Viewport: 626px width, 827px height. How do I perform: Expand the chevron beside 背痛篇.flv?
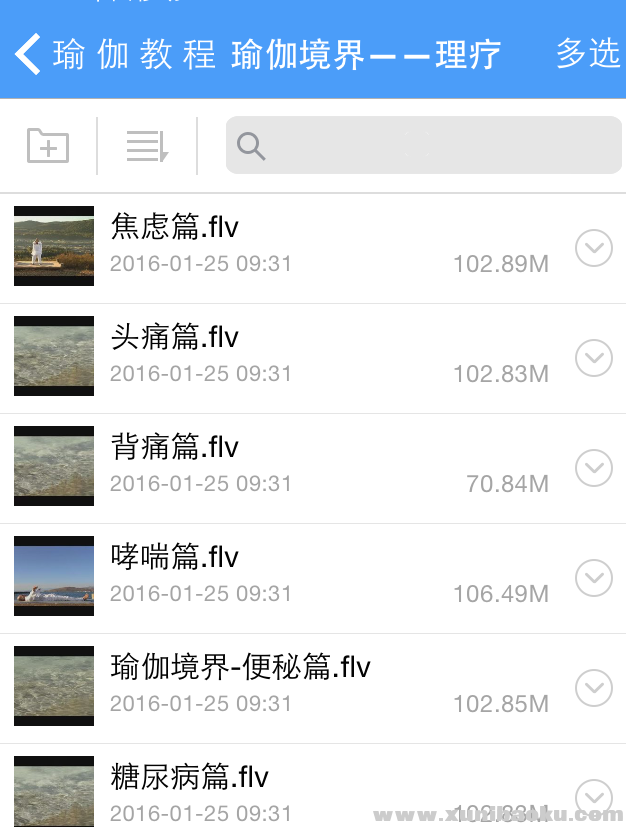(594, 468)
